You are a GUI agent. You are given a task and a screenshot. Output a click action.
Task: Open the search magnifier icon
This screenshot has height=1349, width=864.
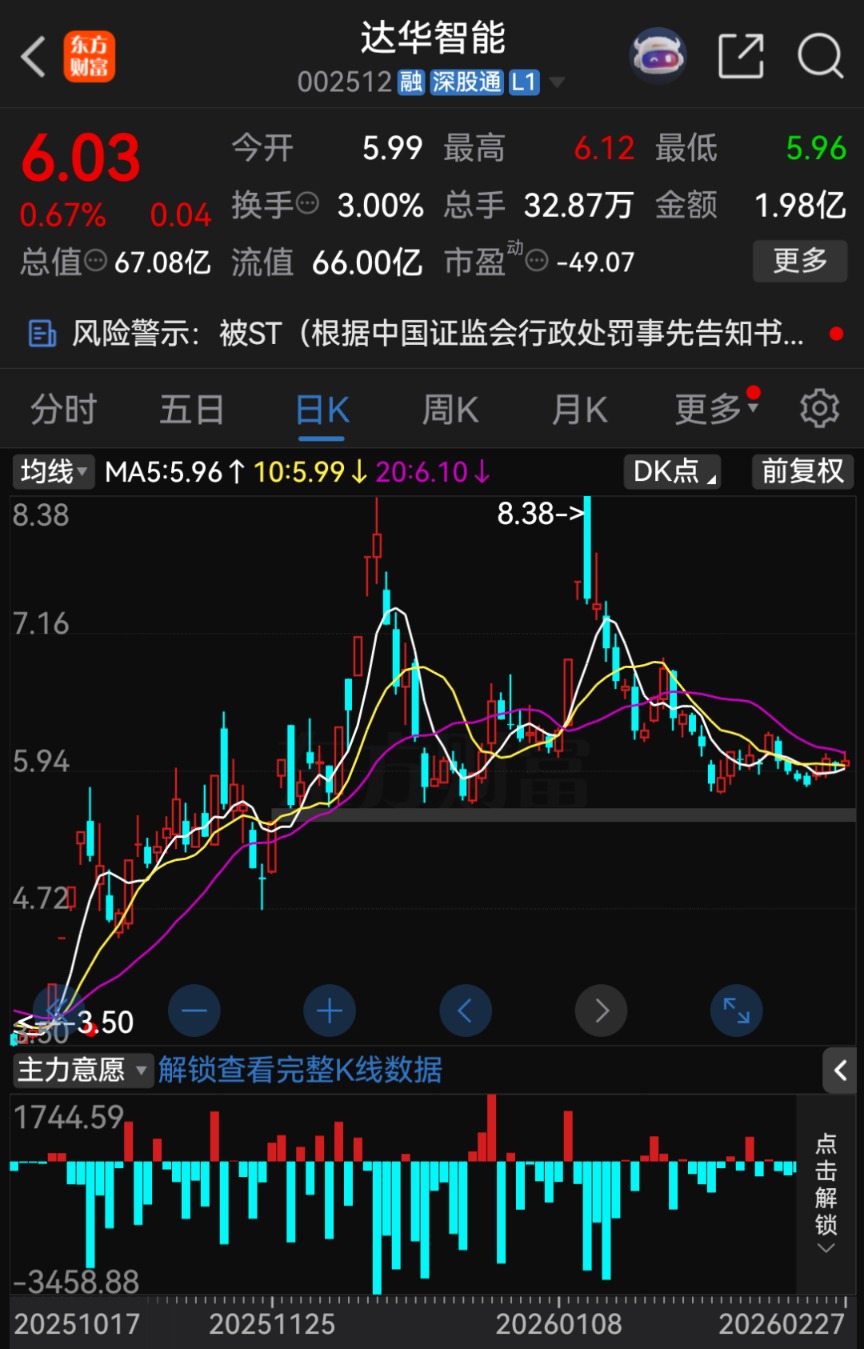click(820, 57)
